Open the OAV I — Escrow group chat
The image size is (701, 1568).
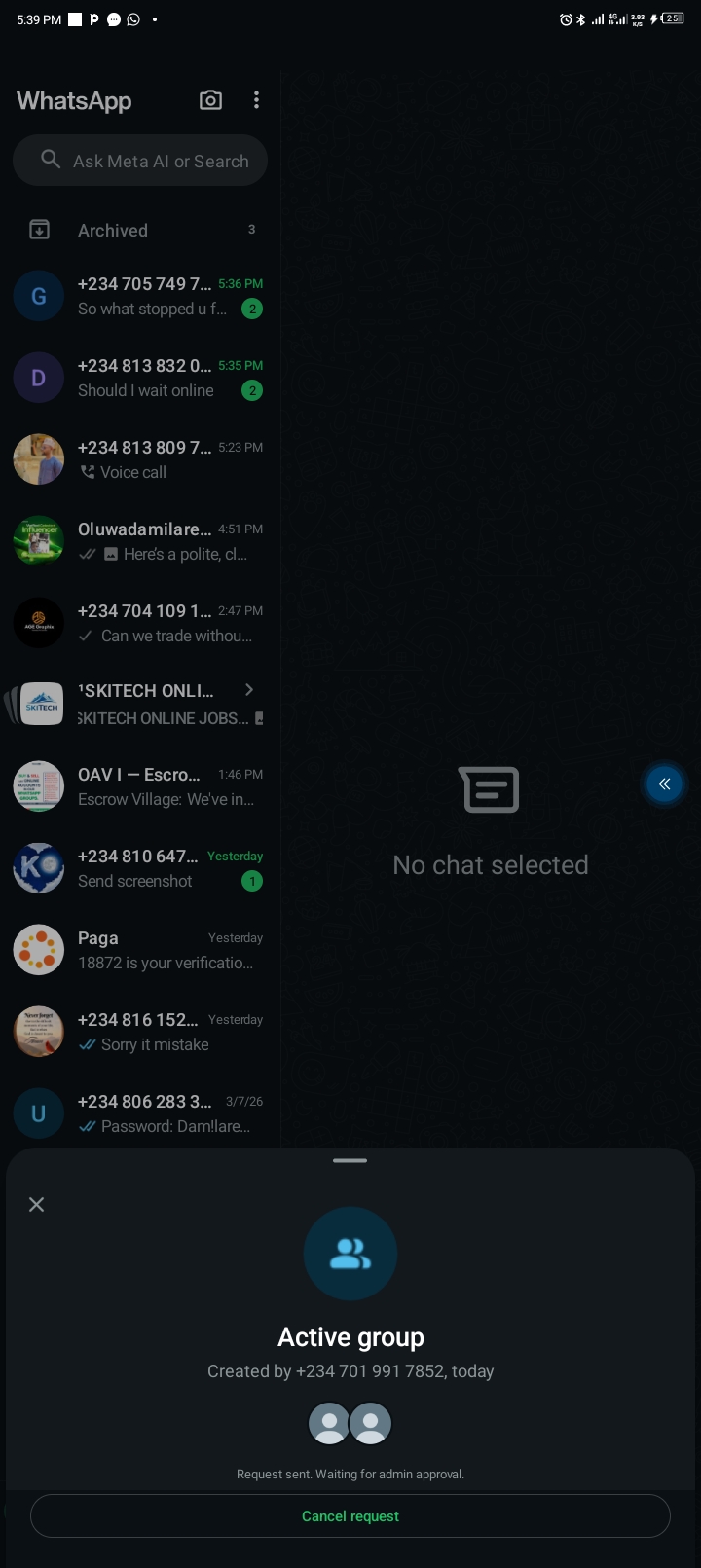pyautogui.click(x=140, y=786)
